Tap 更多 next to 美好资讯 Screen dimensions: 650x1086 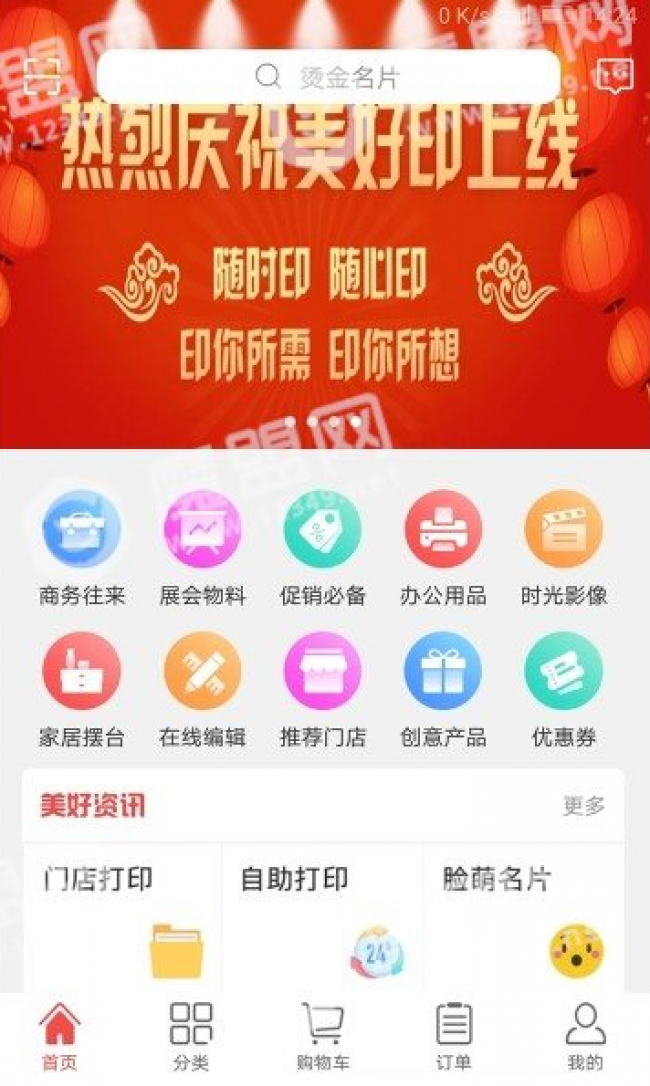click(583, 806)
